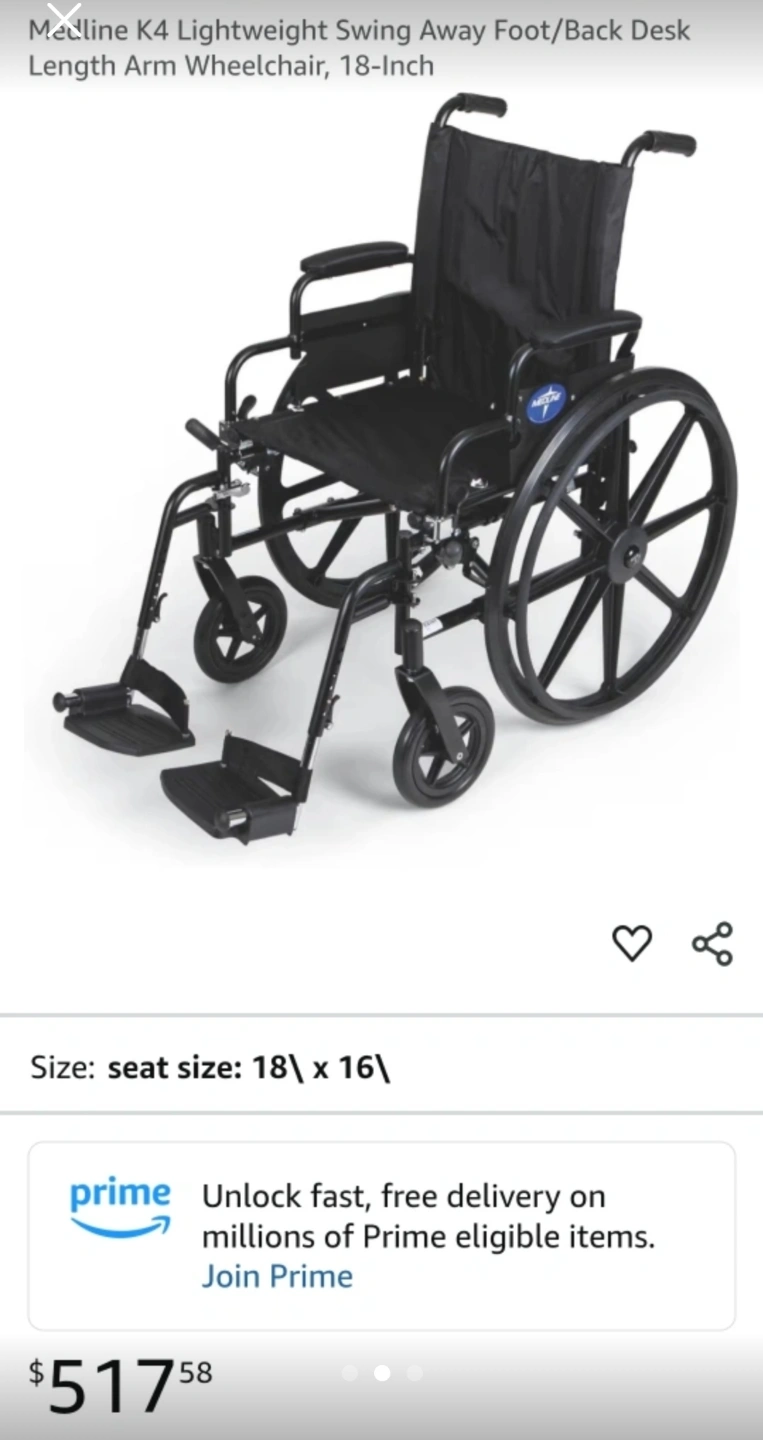Open the Join Prime link

[277, 1276]
